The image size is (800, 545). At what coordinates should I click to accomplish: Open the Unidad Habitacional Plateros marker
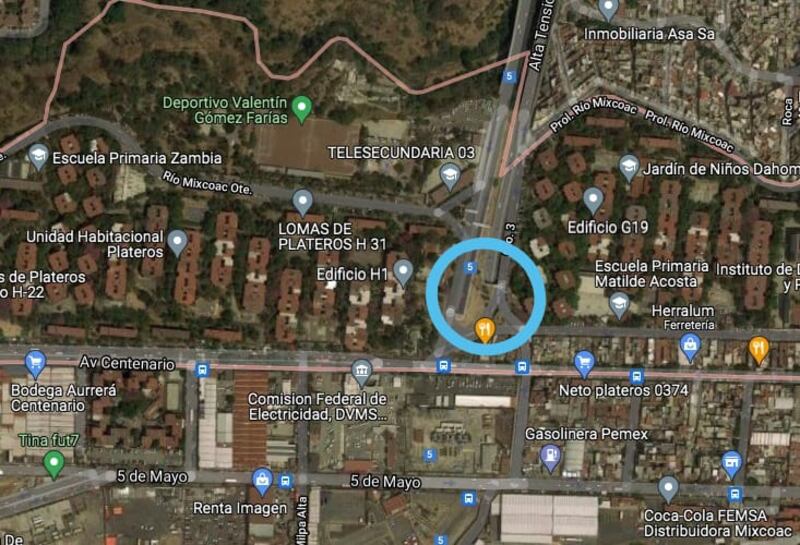point(177,241)
